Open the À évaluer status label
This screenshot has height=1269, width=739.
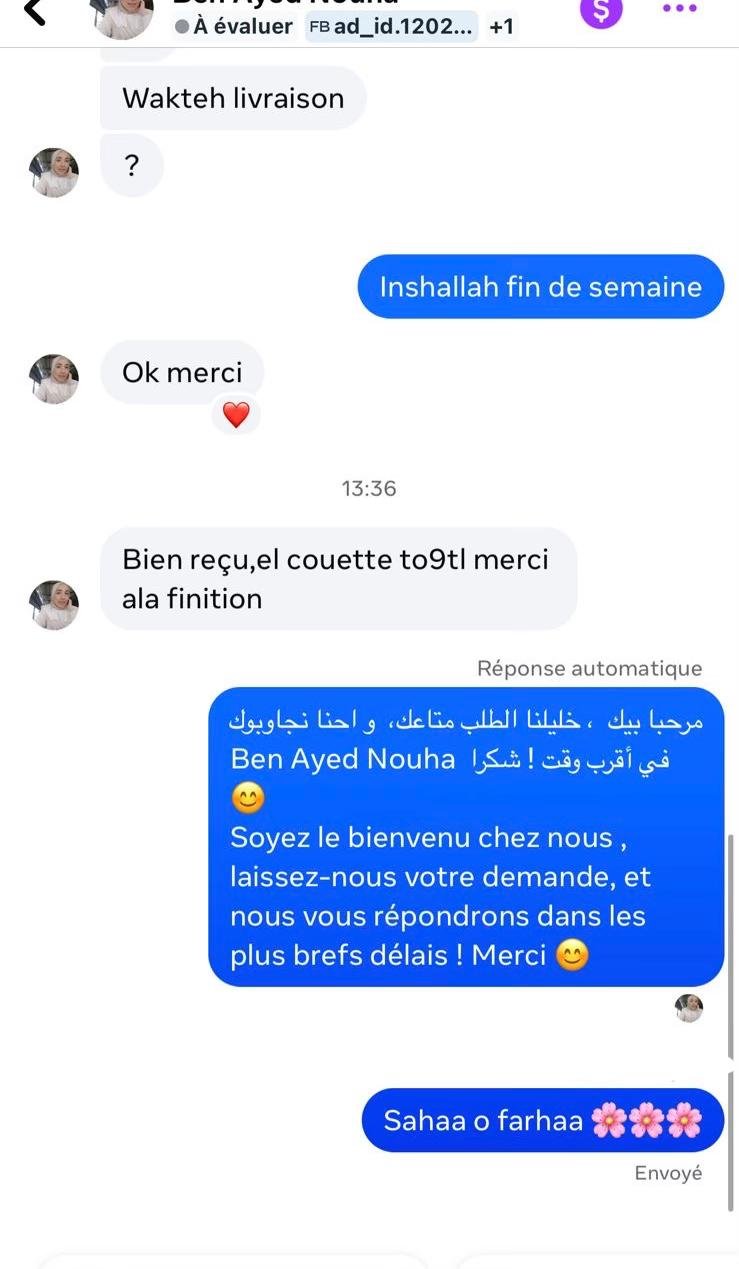[234, 27]
